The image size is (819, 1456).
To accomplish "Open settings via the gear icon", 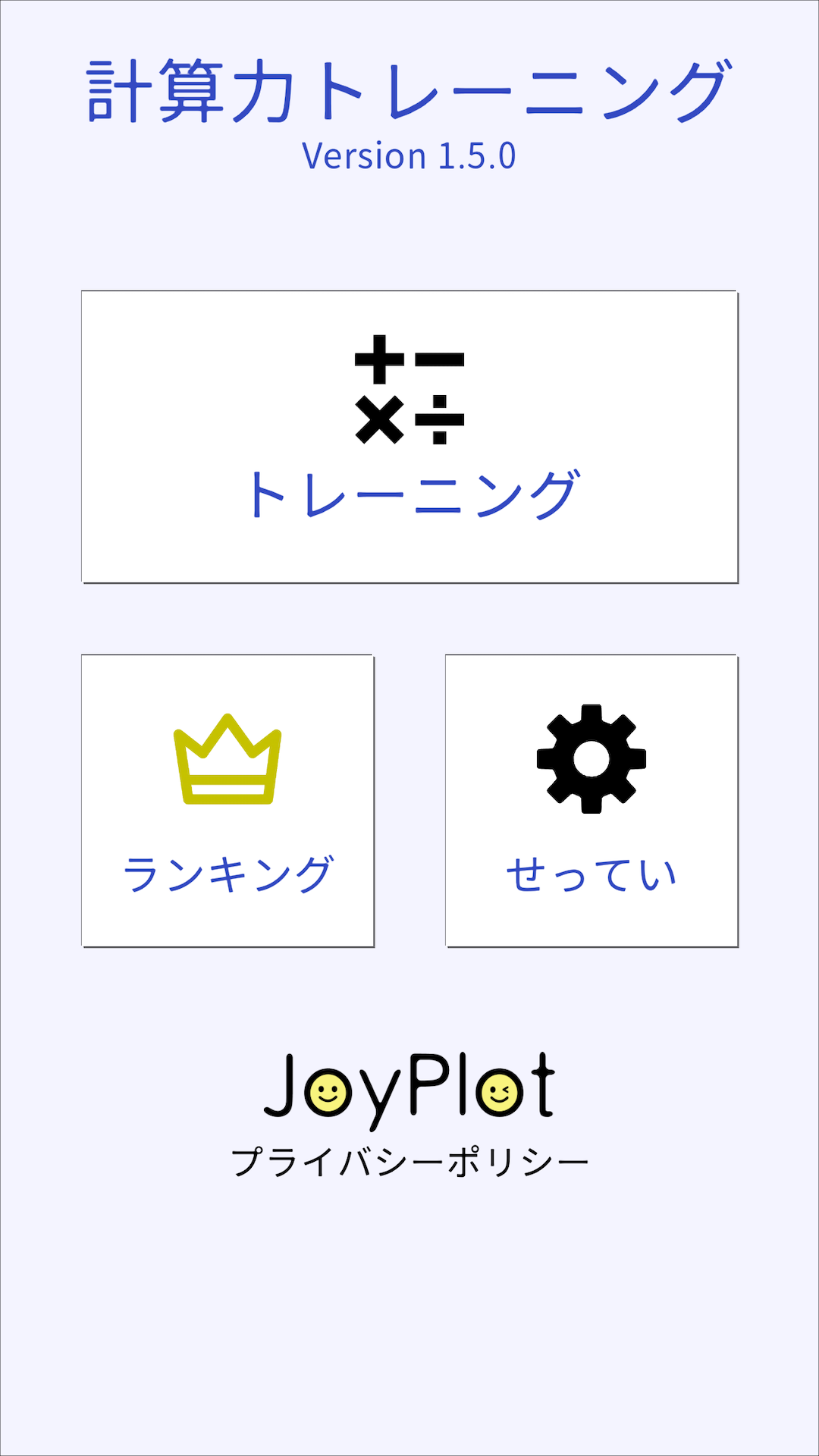I will click(x=590, y=758).
